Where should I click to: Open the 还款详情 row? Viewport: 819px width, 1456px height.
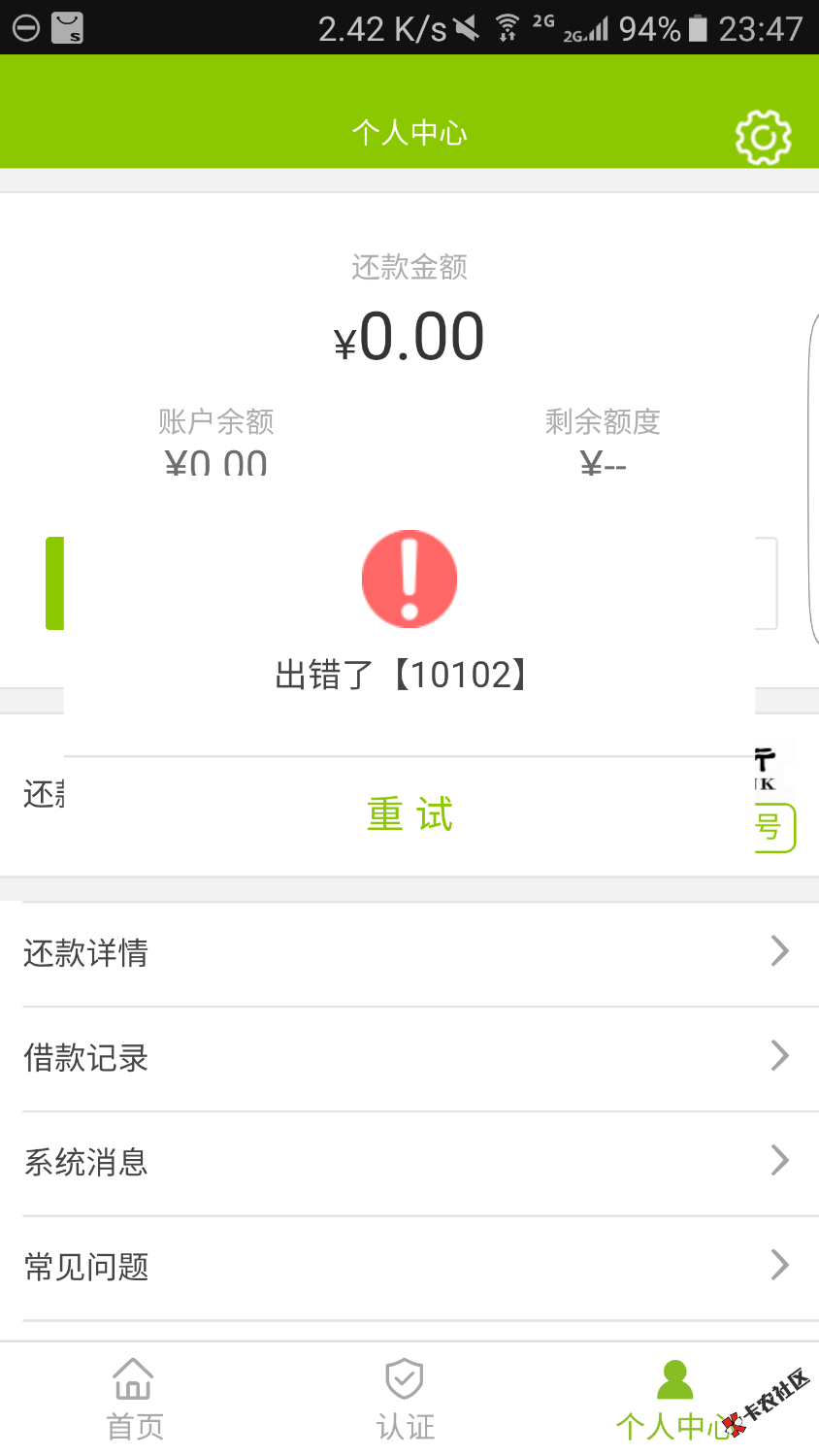tap(409, 953)
